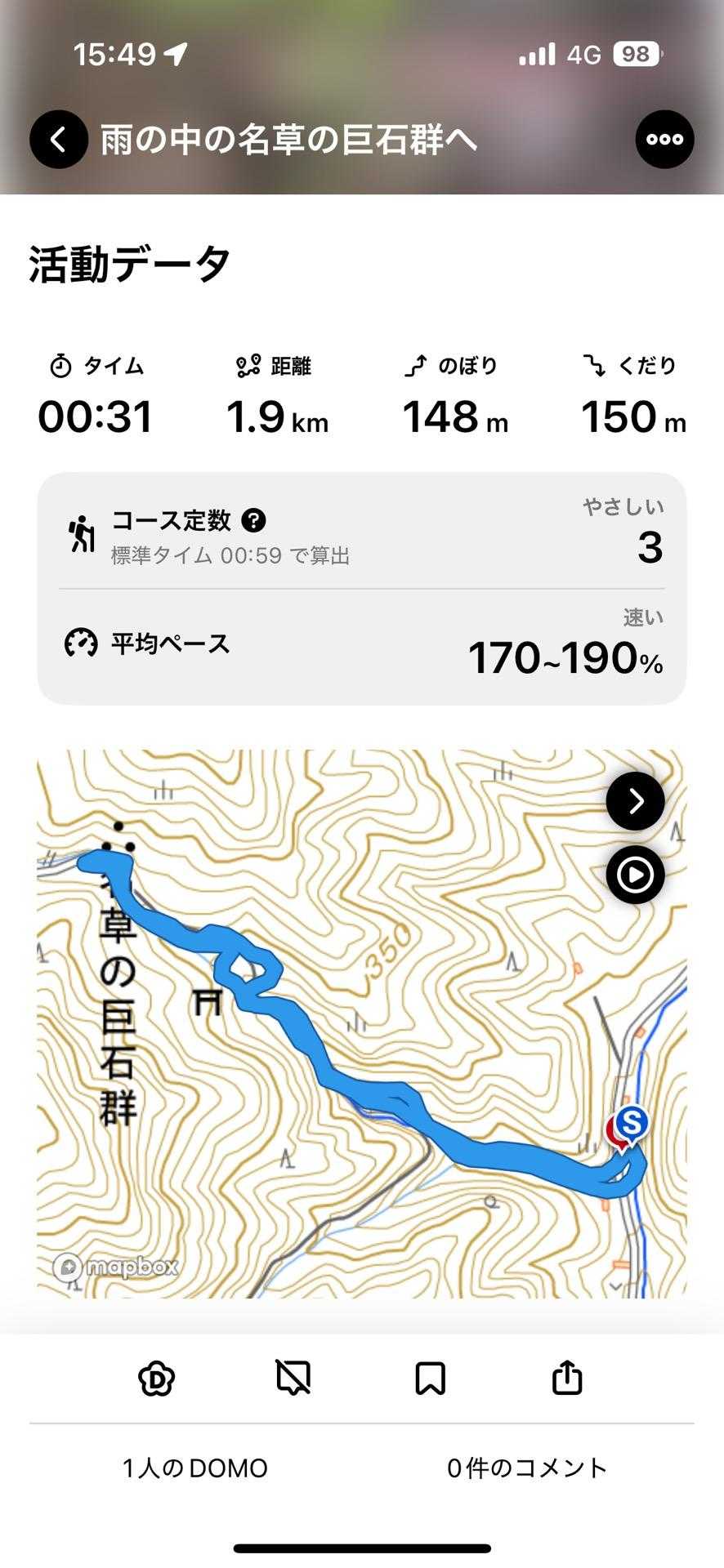
Task: Open the three-dot overflow menu
Action: (x=664, y=140)
